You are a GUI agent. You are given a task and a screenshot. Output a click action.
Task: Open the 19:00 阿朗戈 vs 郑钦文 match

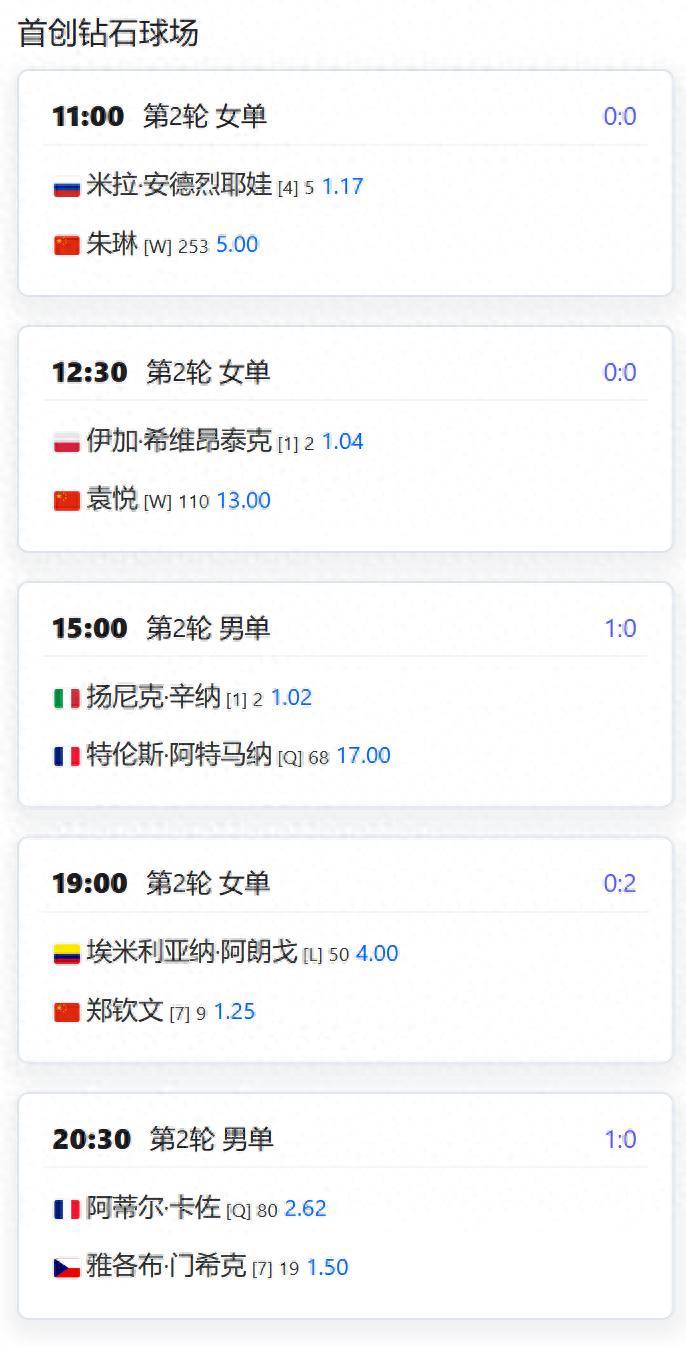click(345, 950)
